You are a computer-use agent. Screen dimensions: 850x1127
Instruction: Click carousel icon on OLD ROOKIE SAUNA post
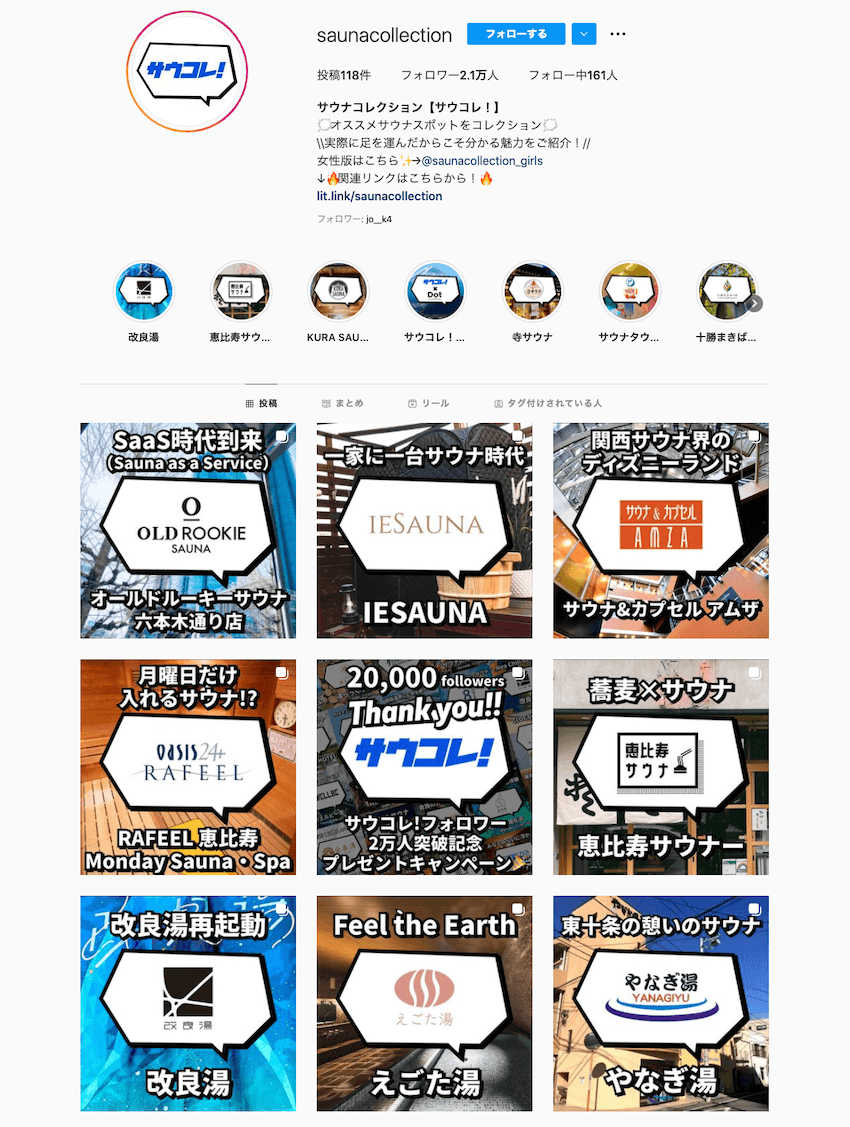[283, 437]
